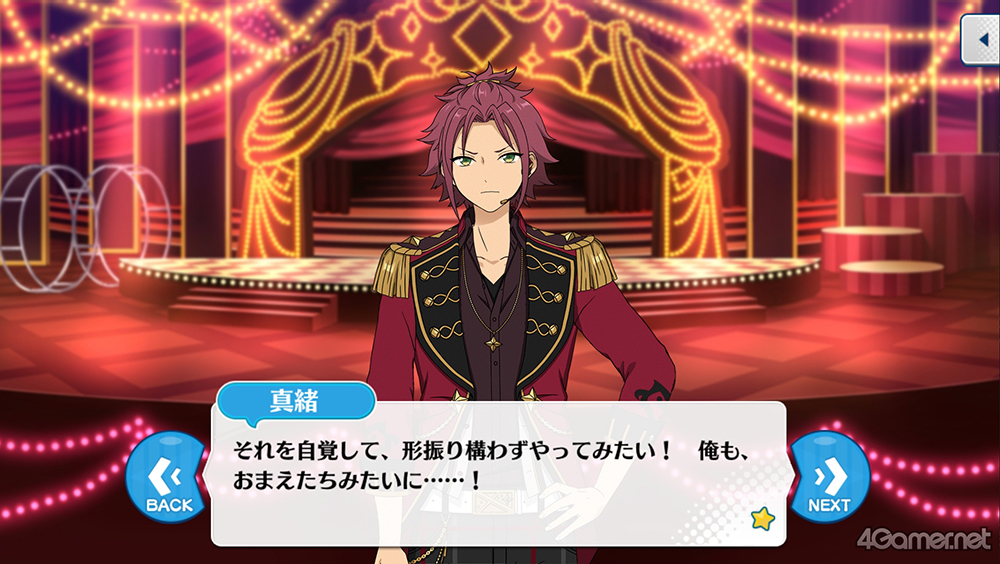
Task: Expand the side menu arrow tab
Action: click(980, 41)
